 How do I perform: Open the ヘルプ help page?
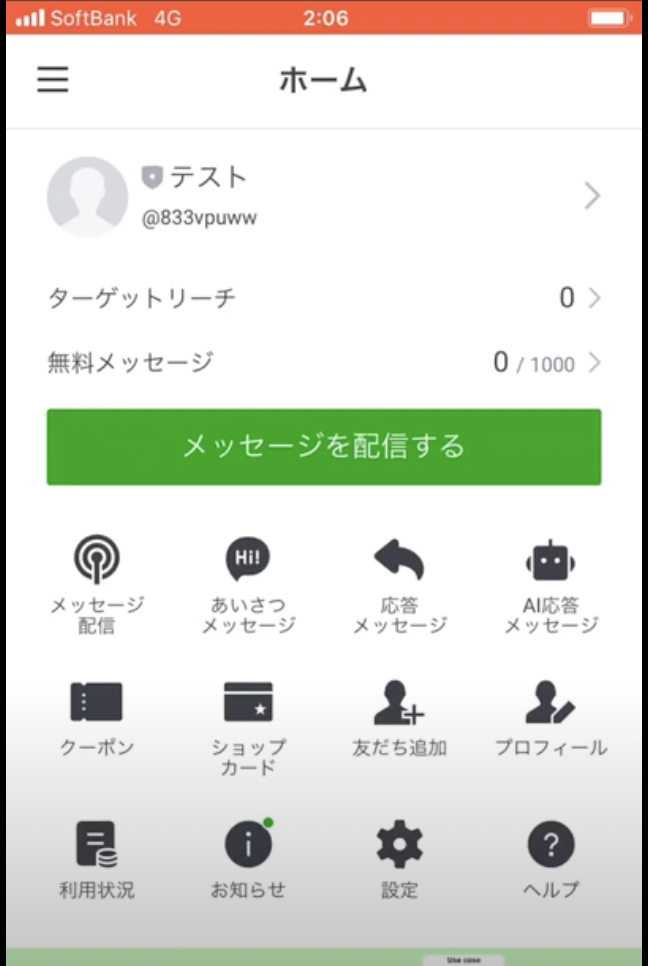coord(550,859)
